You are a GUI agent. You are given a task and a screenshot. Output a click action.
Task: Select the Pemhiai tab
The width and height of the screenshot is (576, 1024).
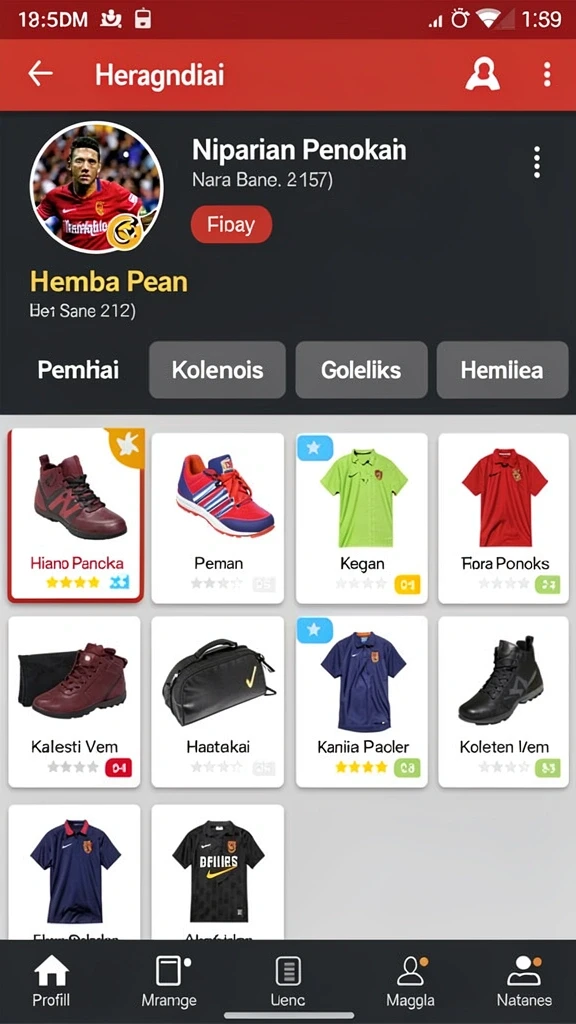[78, 370]
